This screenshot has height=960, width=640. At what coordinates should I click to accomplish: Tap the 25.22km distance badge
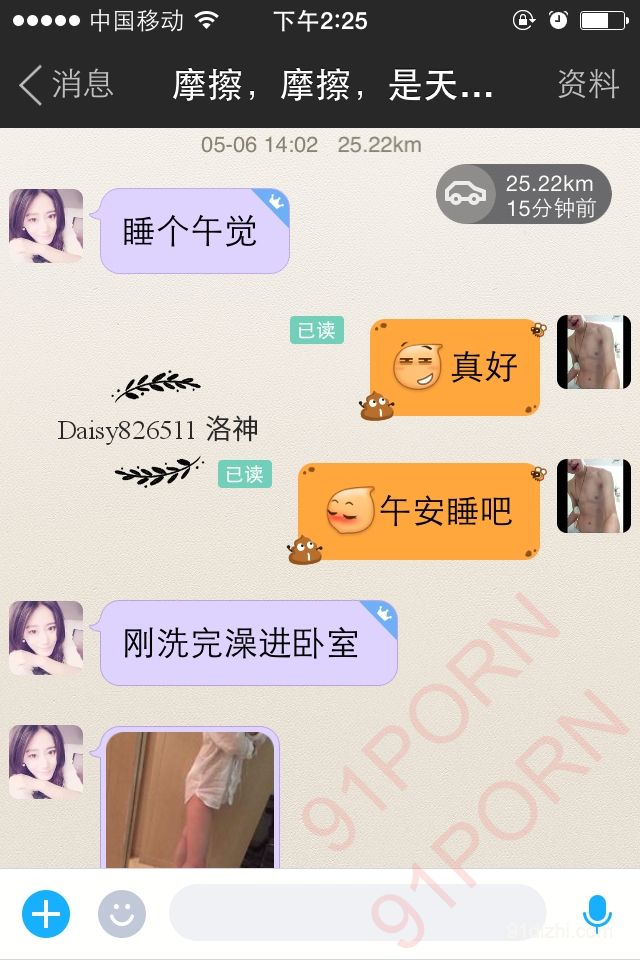coord(524,195)
